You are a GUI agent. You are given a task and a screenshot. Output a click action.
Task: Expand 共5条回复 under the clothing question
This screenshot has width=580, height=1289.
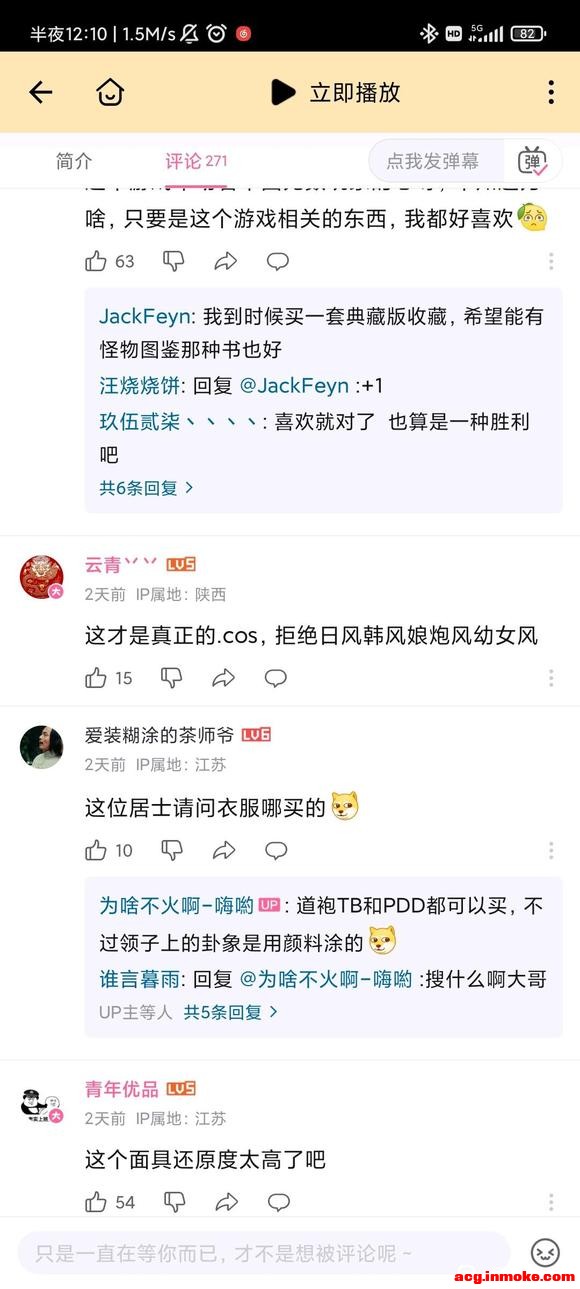(x=231, y=1012)
